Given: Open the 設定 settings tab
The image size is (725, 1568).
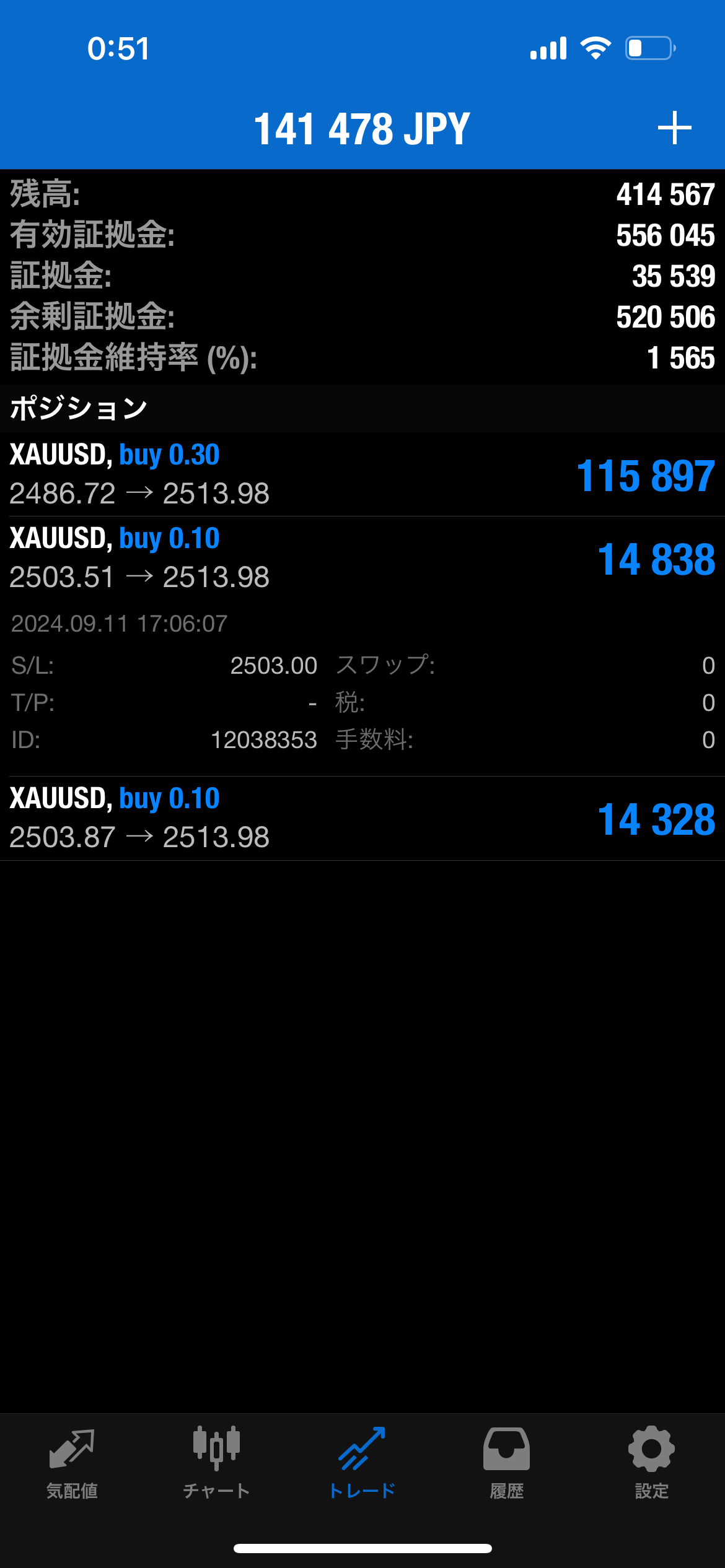Looking at the screenshot, I should pos(651,1463).
